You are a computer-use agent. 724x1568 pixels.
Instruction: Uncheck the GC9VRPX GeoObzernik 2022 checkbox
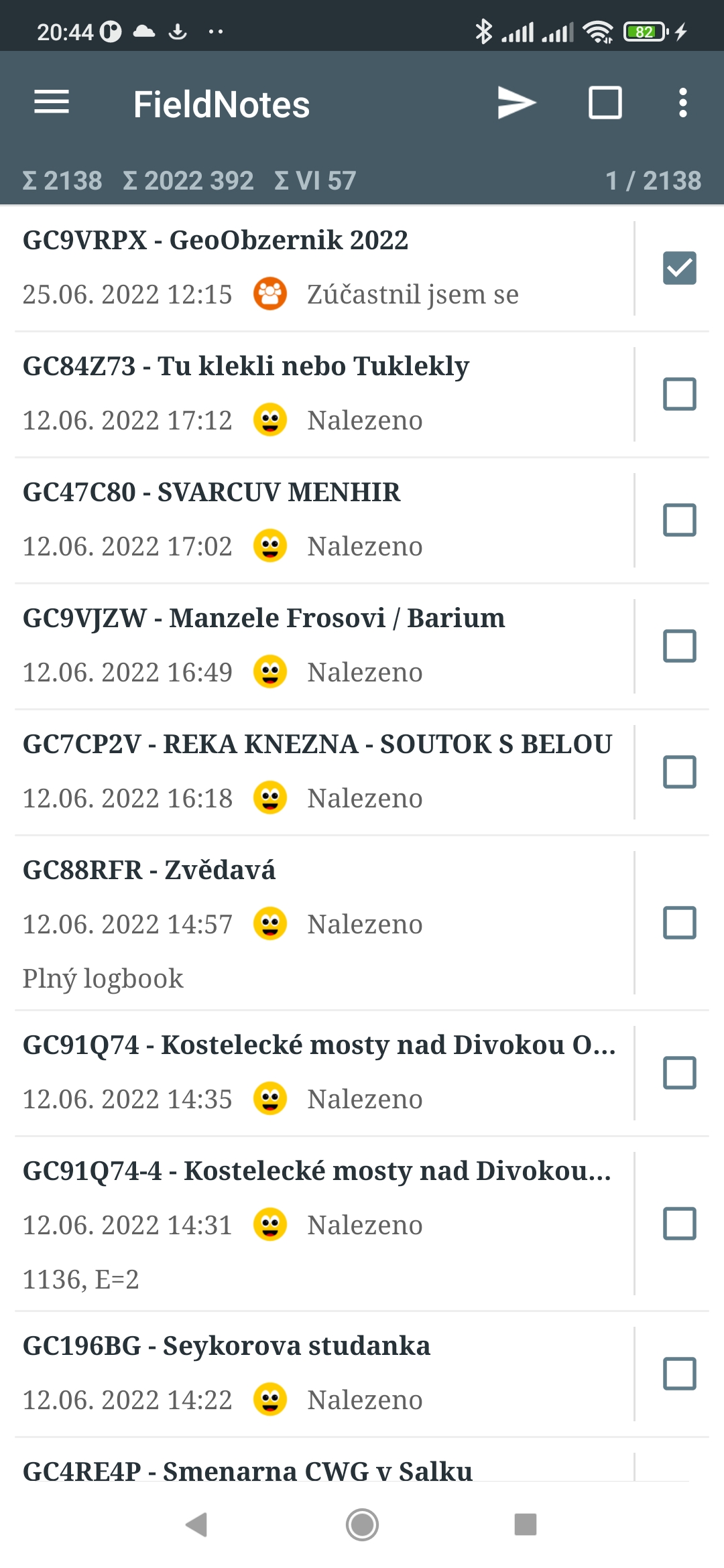(679, 268)
